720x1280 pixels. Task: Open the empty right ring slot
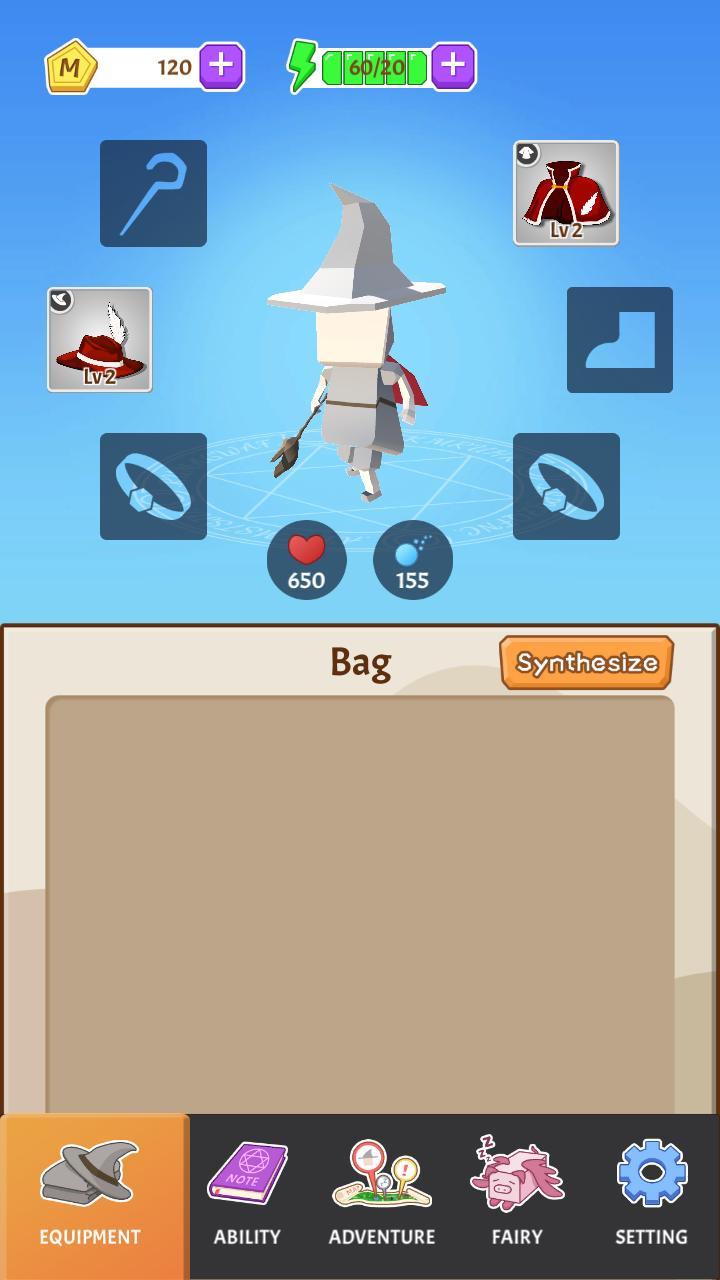tap(566, 486)
